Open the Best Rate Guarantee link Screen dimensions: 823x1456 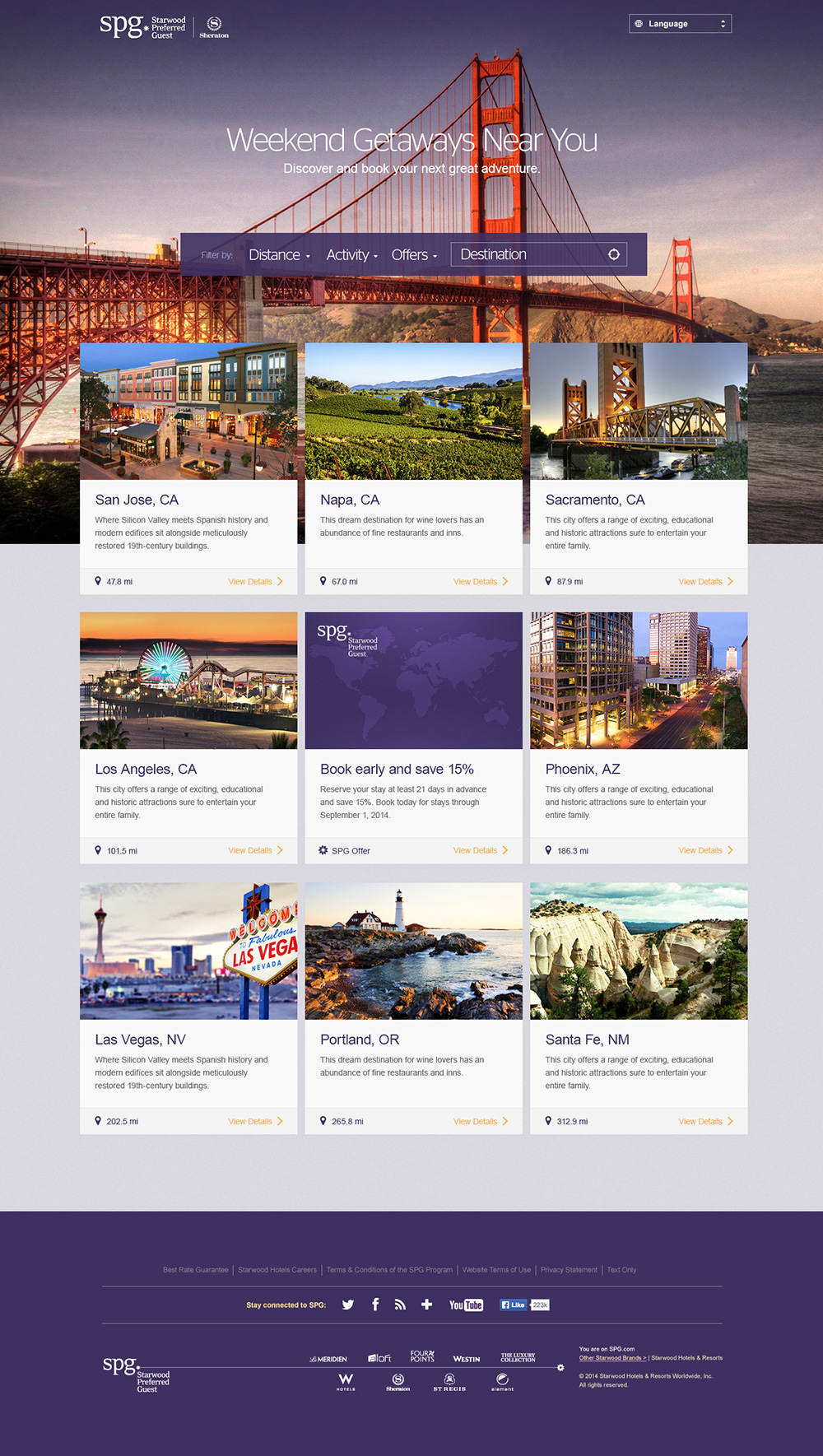pyautogui.click(x=196, y=1270)
